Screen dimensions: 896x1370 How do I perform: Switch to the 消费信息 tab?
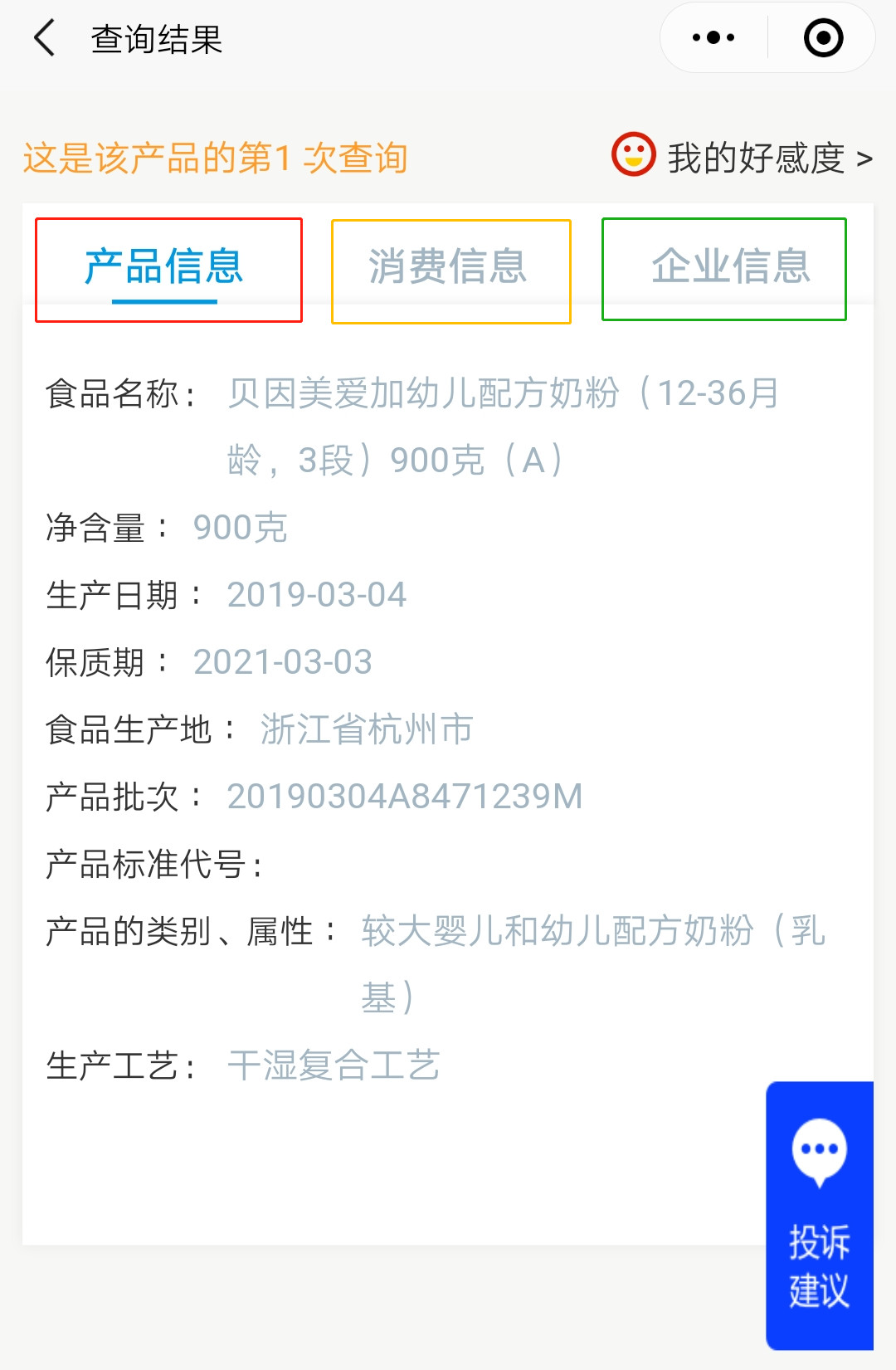(450, 267)
